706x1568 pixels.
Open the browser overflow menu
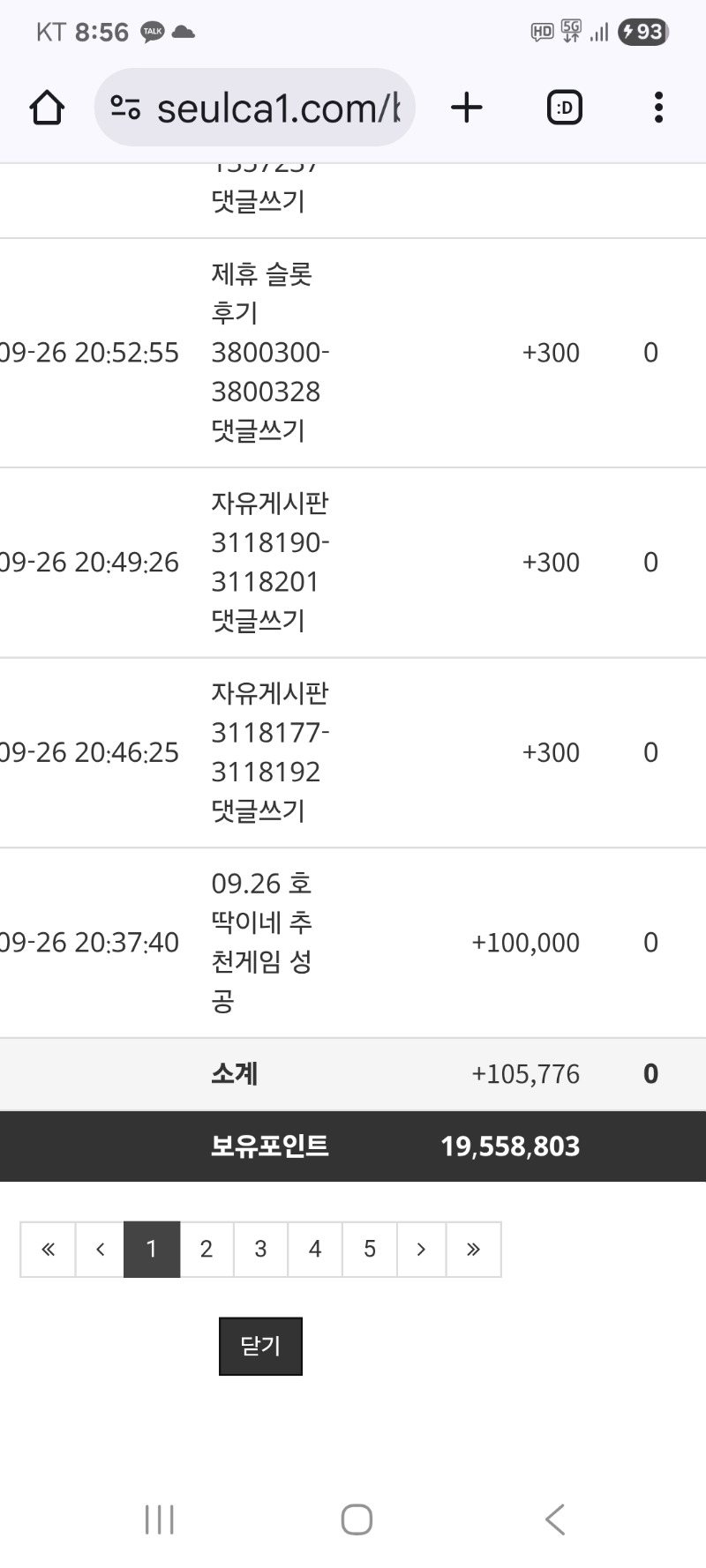658,108
